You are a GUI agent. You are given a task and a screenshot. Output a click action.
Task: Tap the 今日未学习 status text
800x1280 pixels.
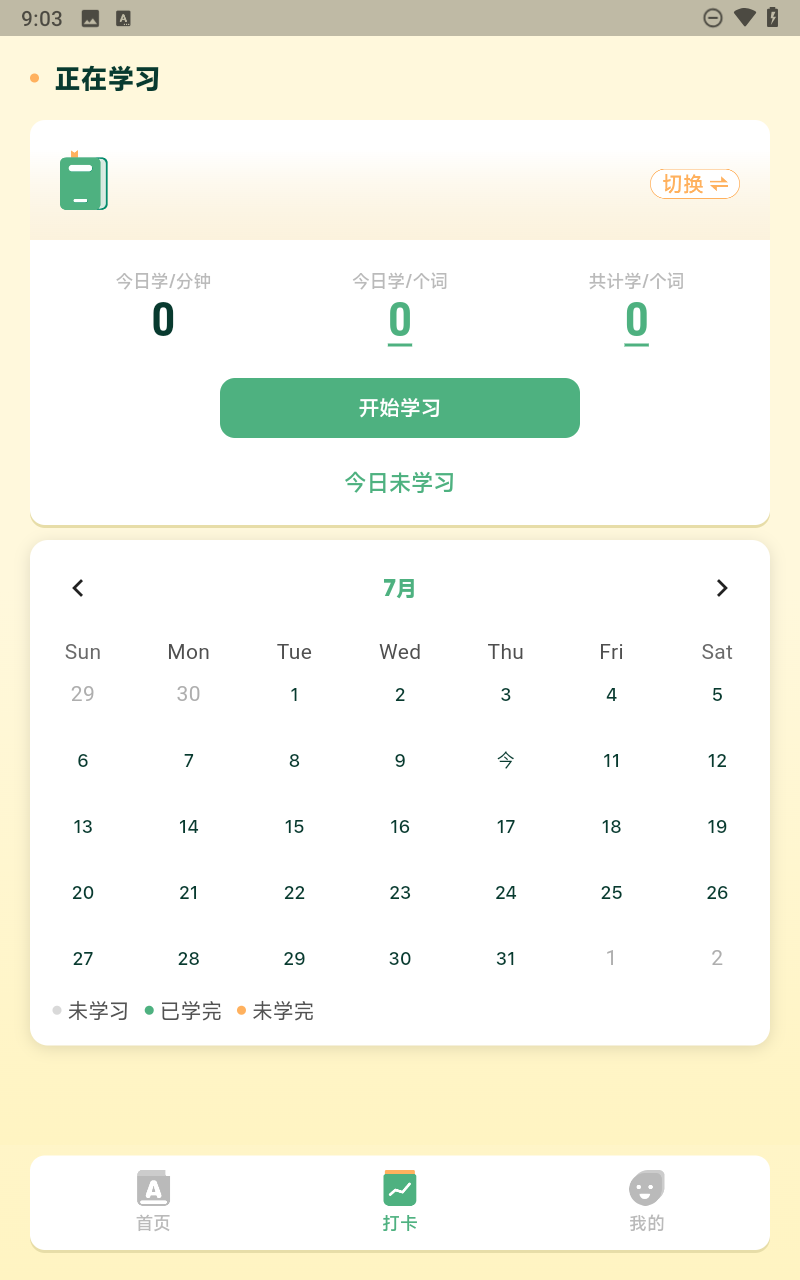[x=400, y=483]
